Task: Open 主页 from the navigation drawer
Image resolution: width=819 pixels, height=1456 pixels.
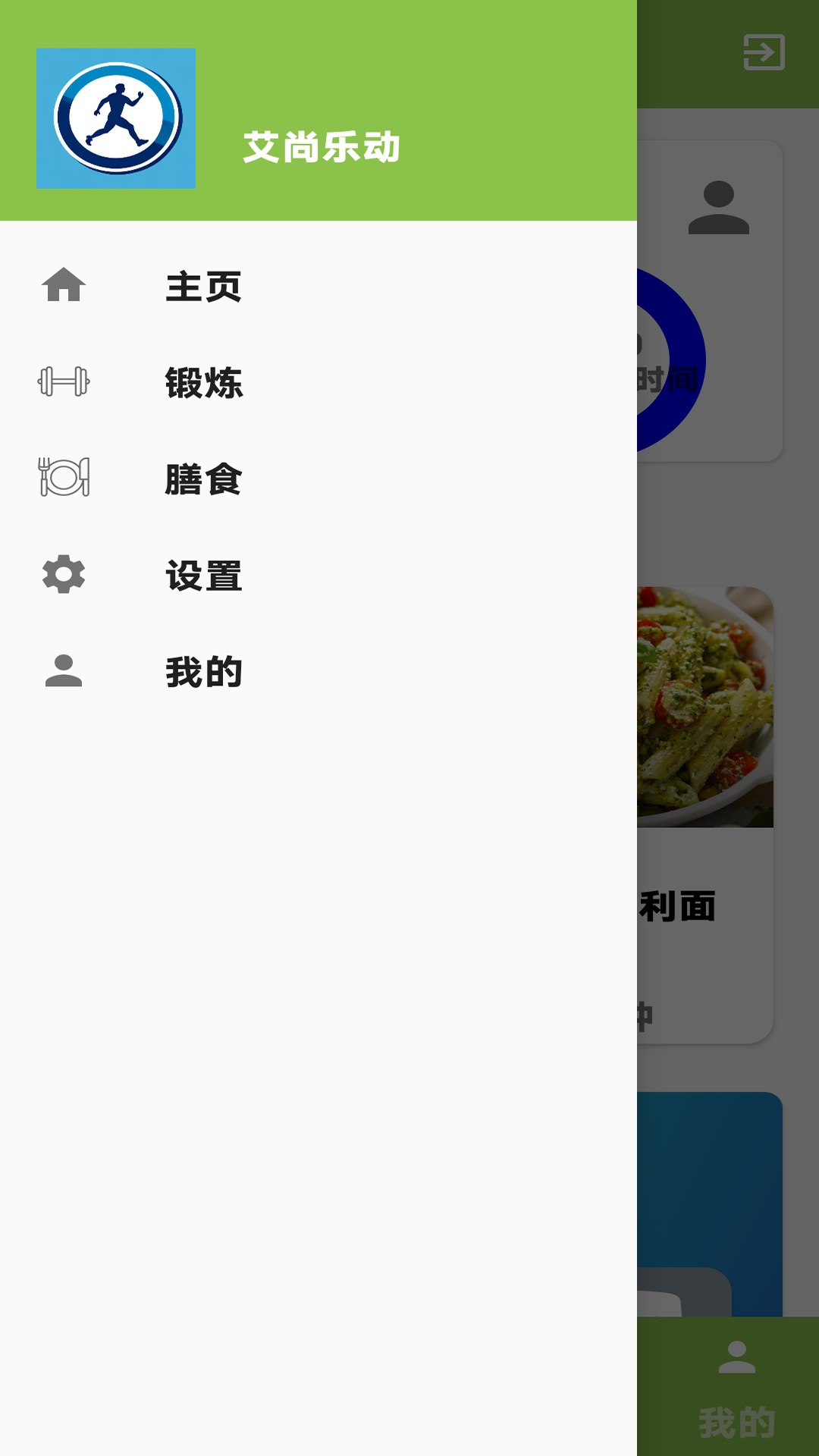Action: (x=203, y=287)
